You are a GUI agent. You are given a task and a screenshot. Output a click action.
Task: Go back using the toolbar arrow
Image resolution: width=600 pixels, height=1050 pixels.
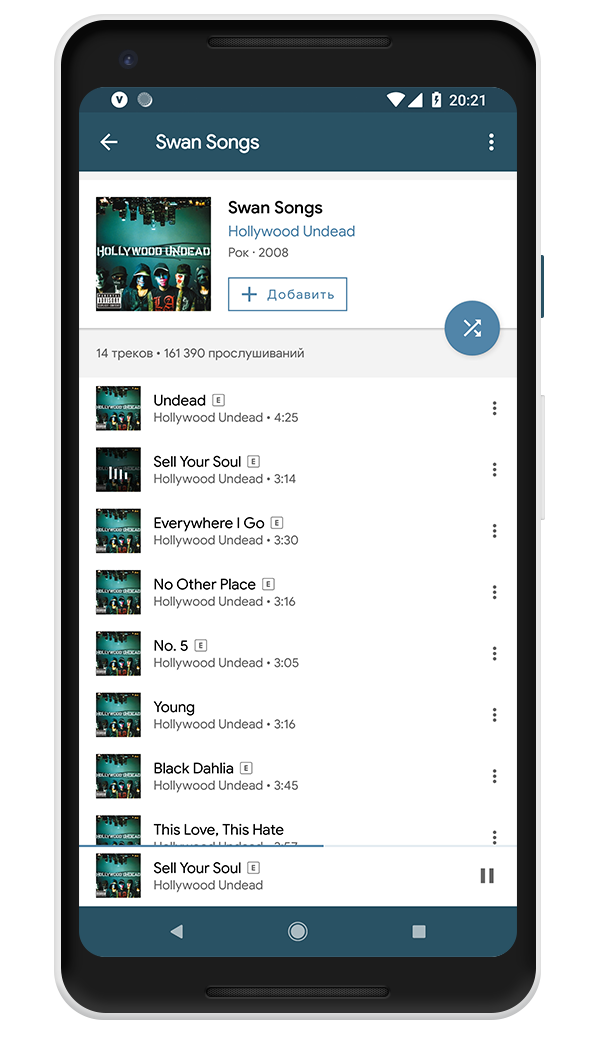coord(108,142)
